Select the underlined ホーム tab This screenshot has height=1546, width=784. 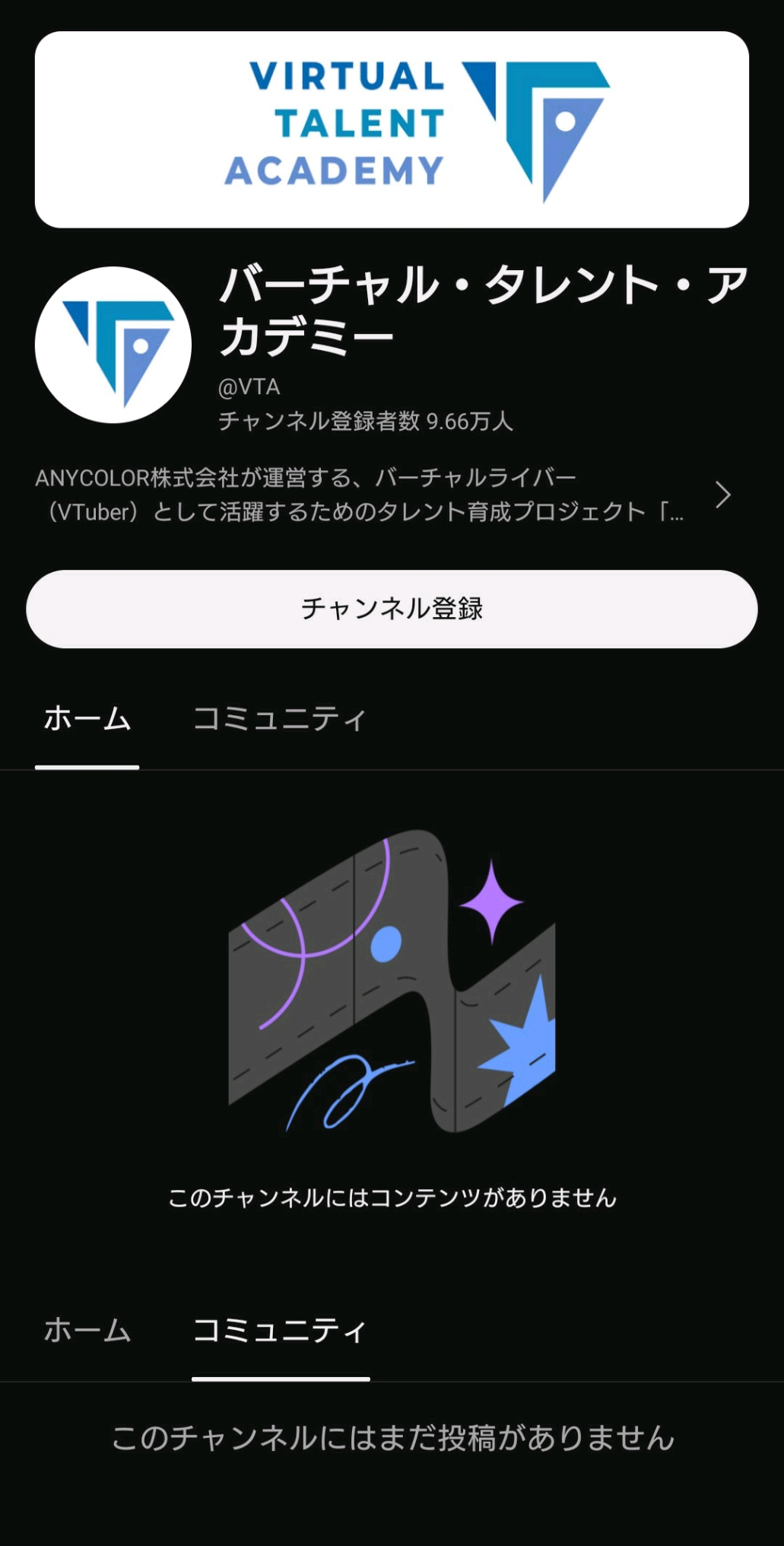[87, 719]
